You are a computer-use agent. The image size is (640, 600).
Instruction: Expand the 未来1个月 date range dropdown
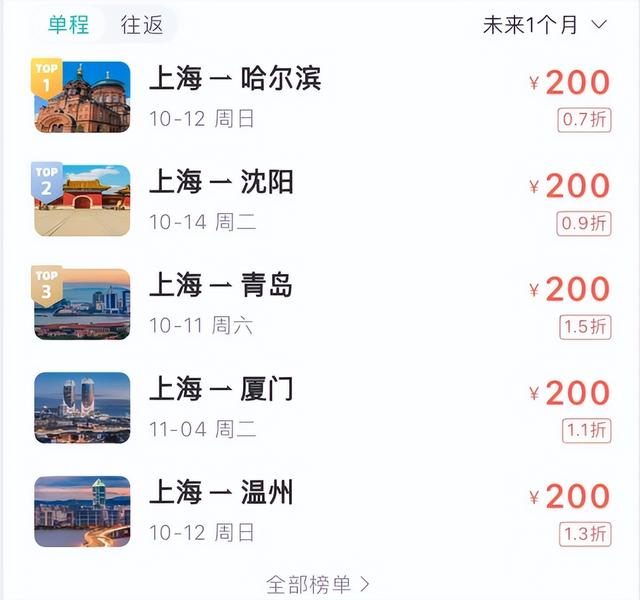point(544,25)
